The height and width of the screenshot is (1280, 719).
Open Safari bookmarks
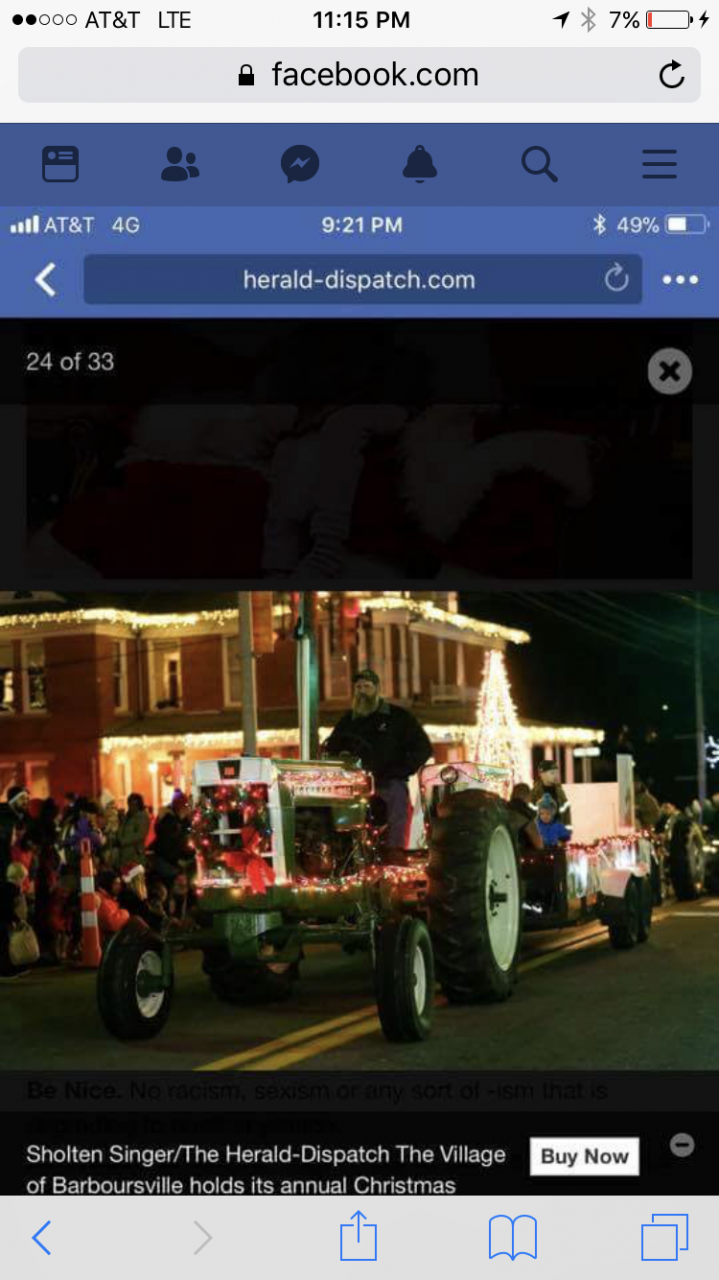click(x=512, y=1238)
